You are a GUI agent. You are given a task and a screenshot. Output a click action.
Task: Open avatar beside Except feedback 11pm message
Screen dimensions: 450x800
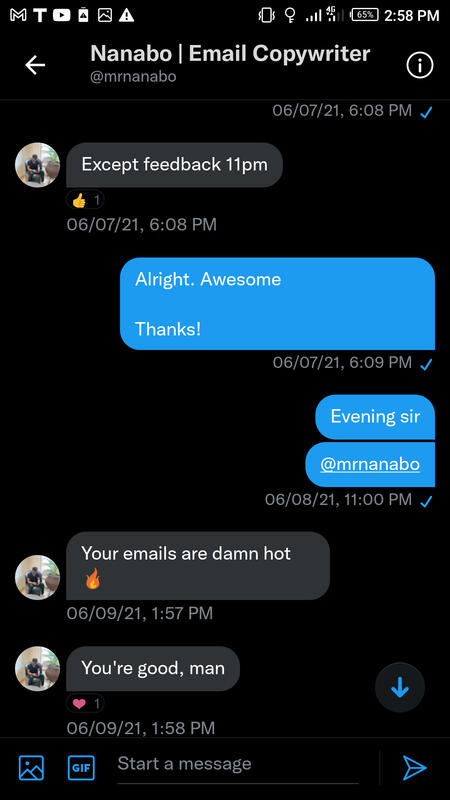click(38, 165)
